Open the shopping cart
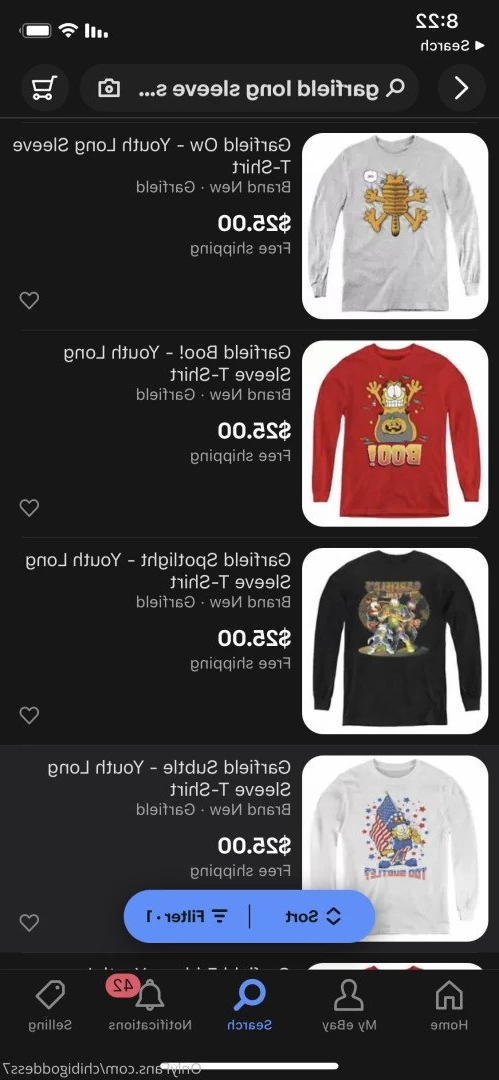 (45, 88)
